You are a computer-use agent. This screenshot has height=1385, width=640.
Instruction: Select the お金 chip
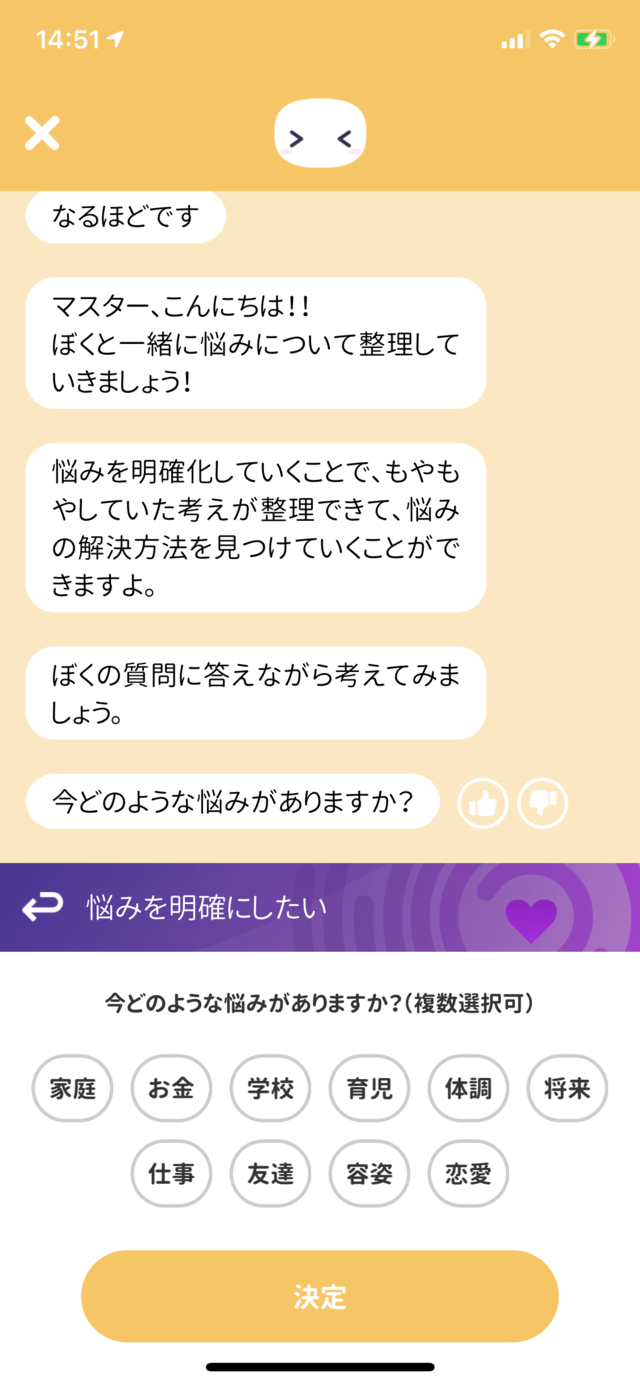[171, 1088]
